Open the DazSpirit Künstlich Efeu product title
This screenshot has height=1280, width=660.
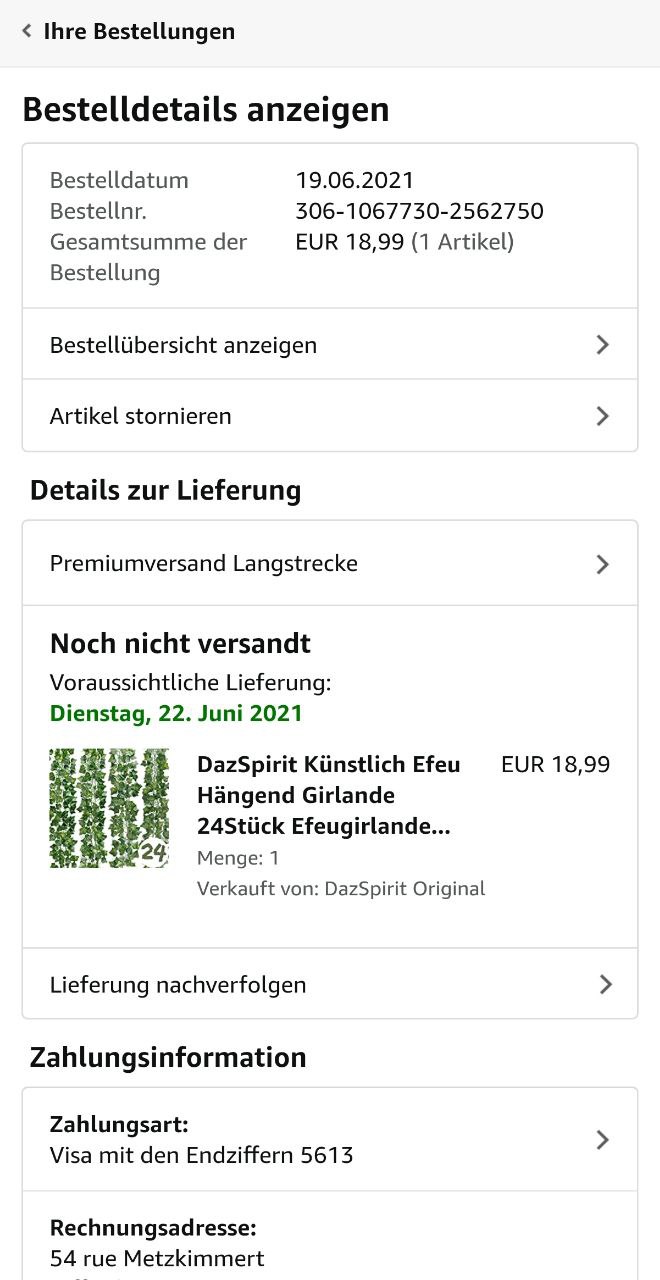pyautogui.click(x=329, y=796)
